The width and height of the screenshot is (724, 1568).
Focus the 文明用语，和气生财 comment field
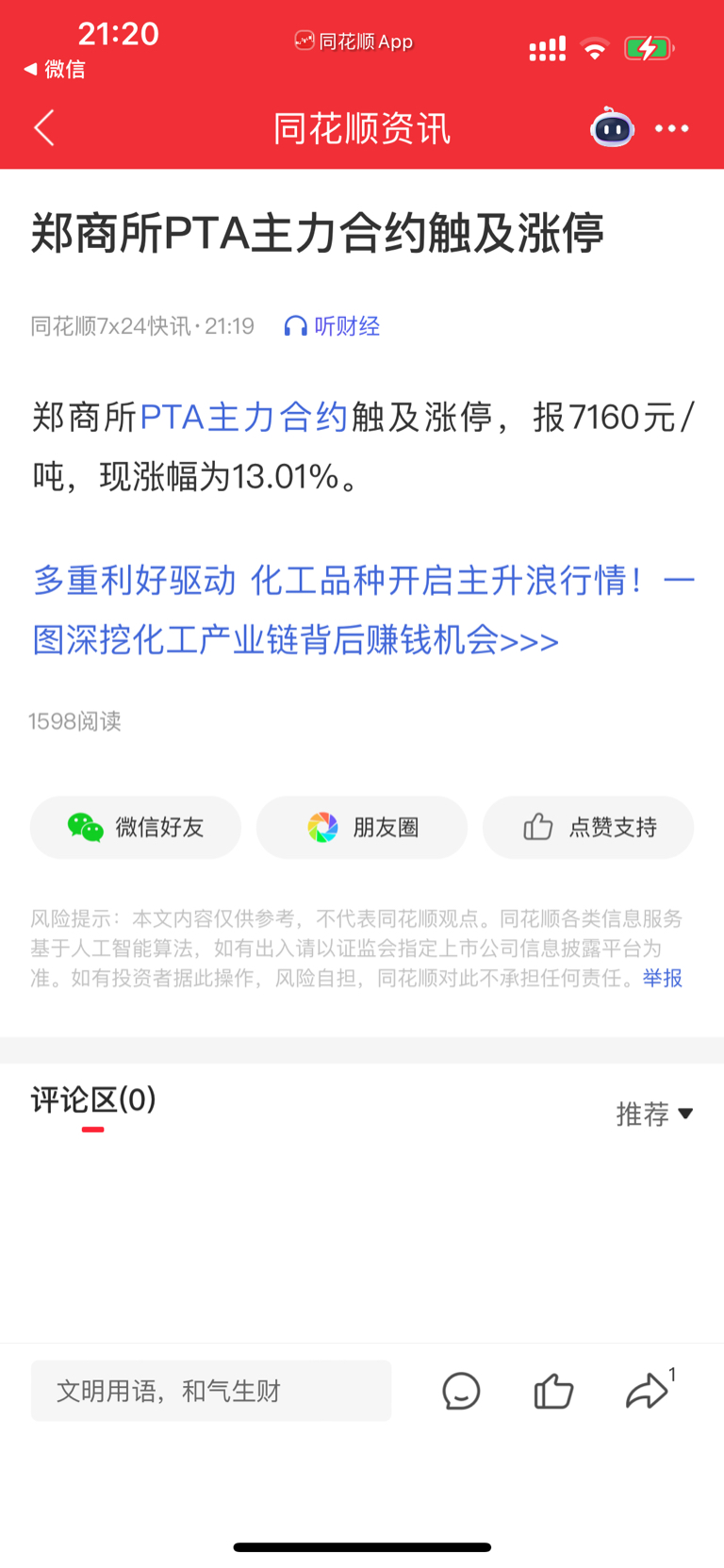coord(211,1391)
